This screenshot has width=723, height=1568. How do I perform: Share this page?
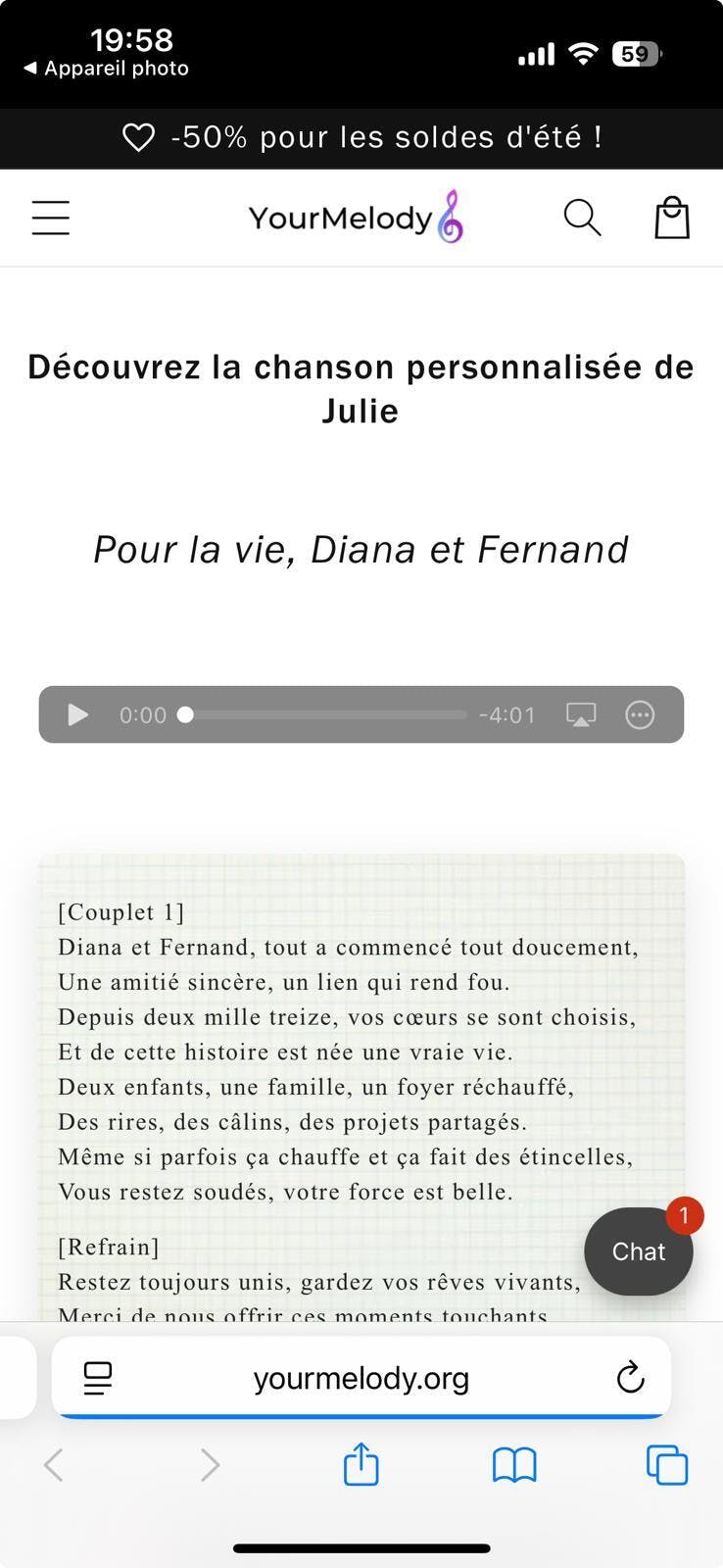[361, 1465]
